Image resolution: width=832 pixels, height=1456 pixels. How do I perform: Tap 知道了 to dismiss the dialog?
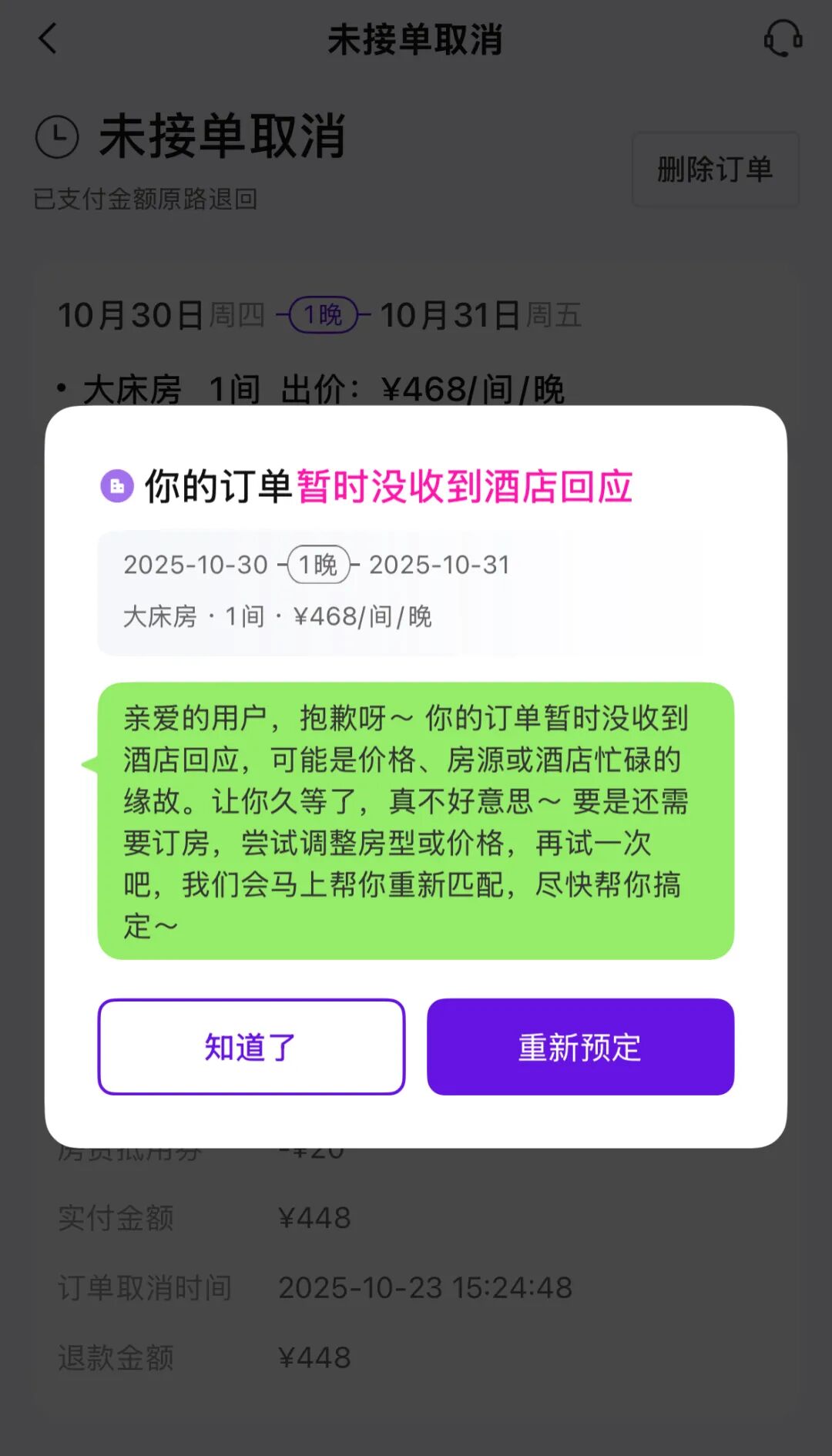250,1046
